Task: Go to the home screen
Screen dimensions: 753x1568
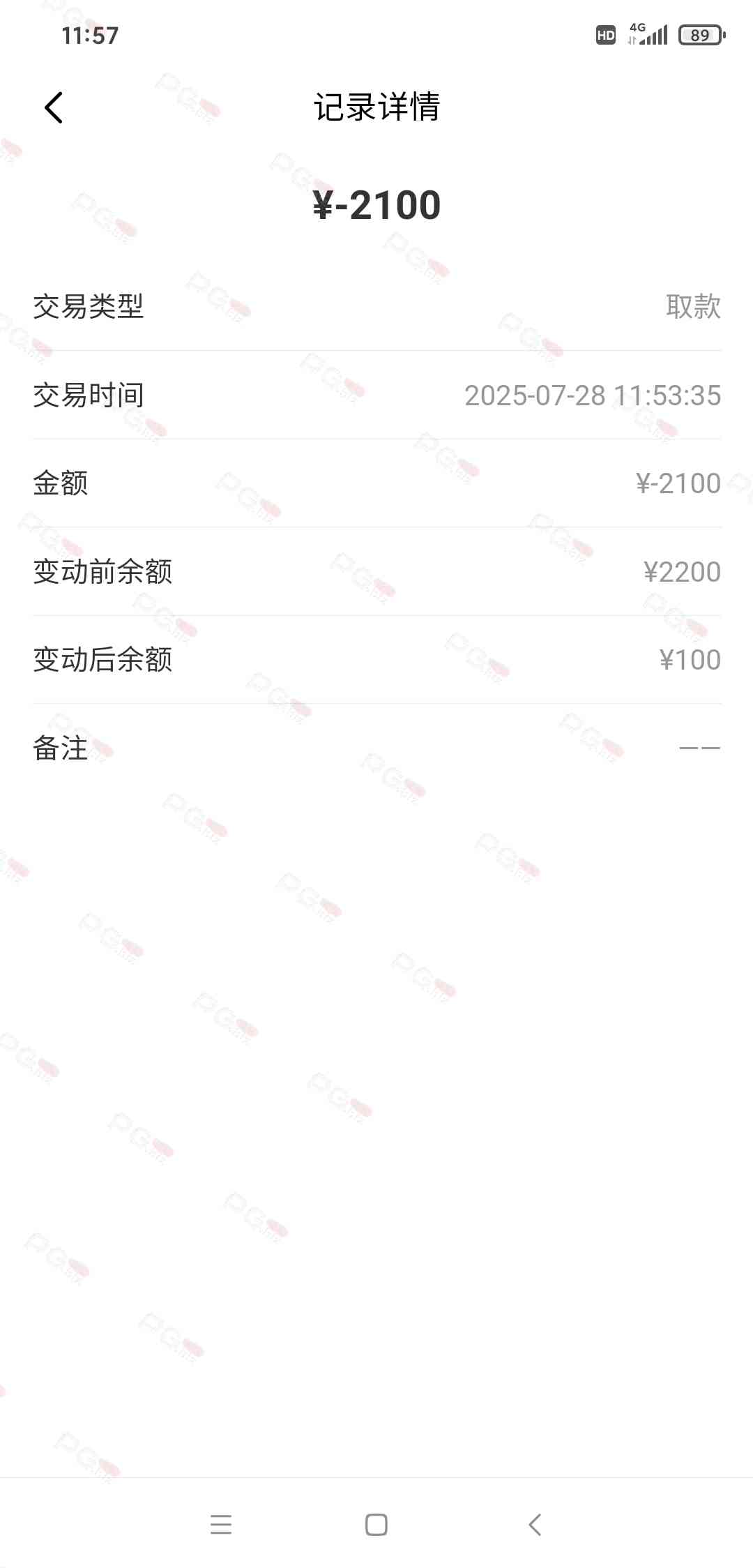Action: (x=376, y=1524)
